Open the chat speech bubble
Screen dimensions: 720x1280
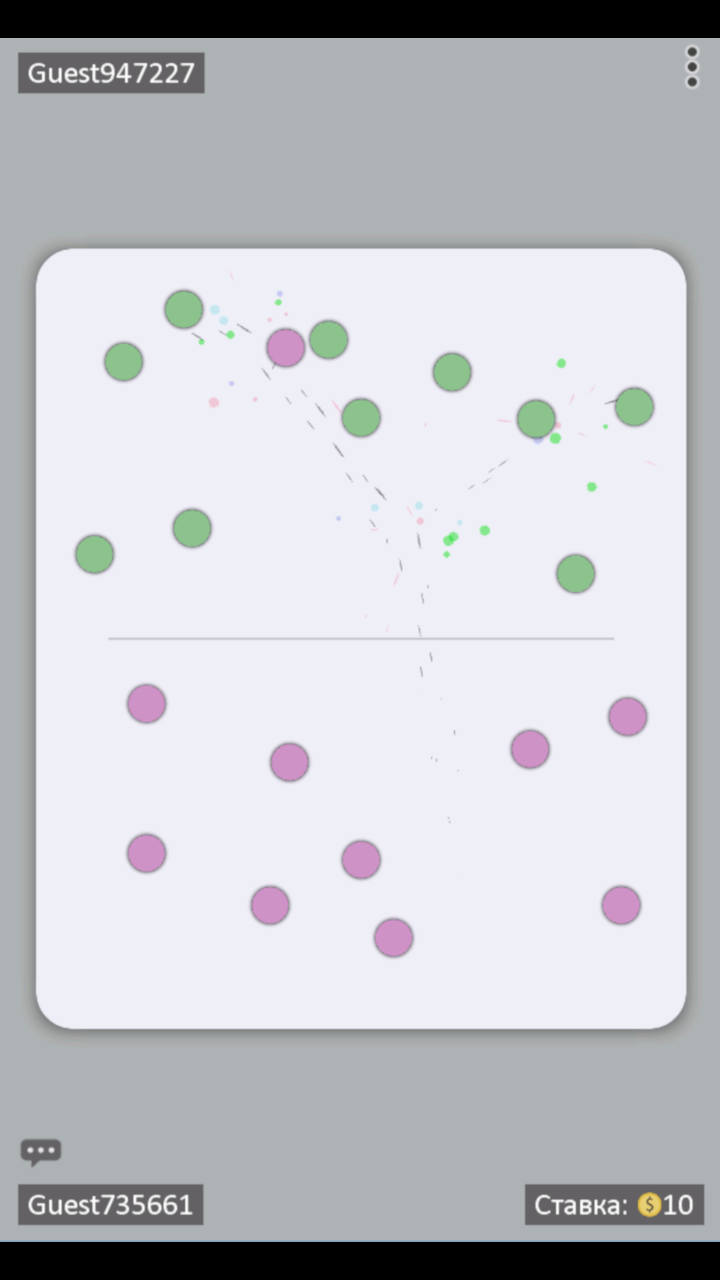pos(41,1152)
